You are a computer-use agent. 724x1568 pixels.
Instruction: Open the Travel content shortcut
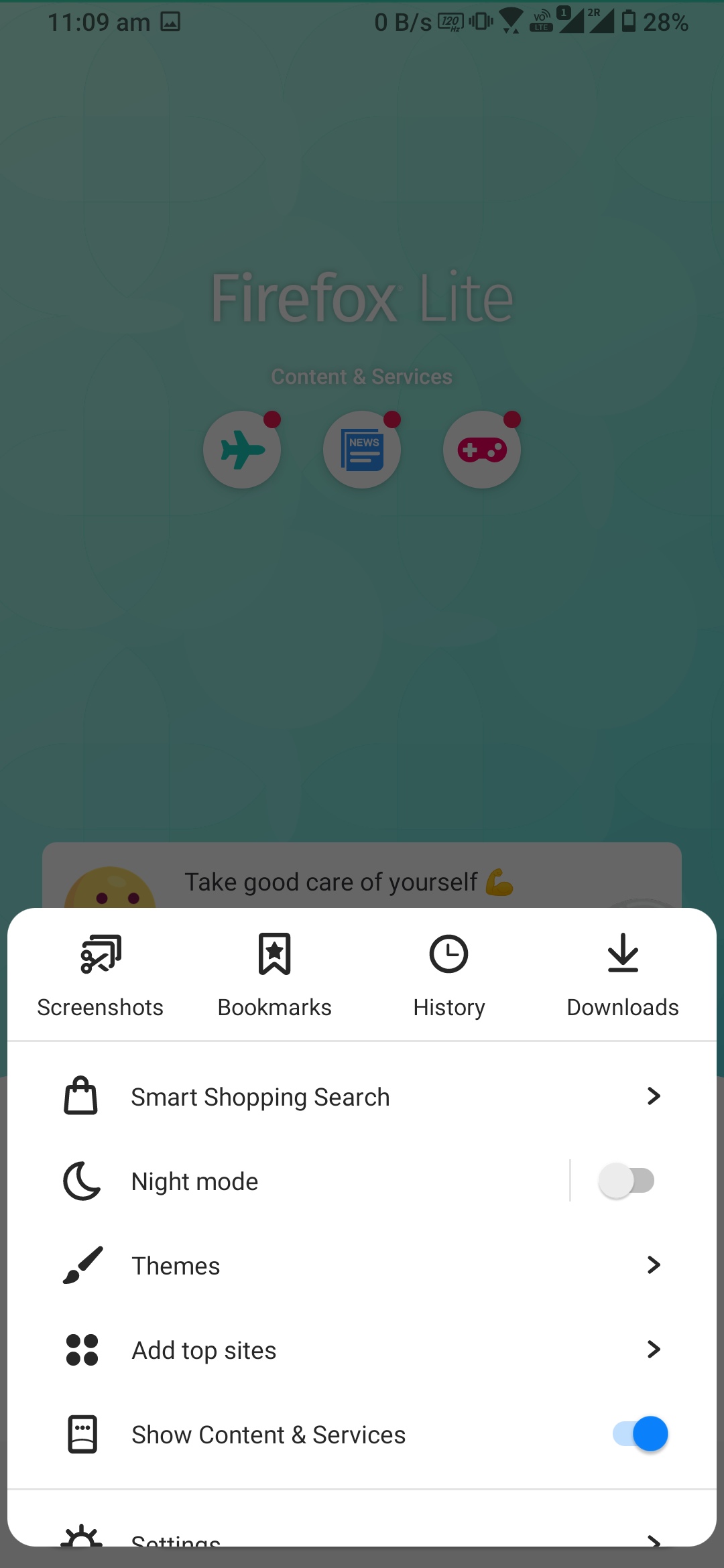[x=242, y=450]
